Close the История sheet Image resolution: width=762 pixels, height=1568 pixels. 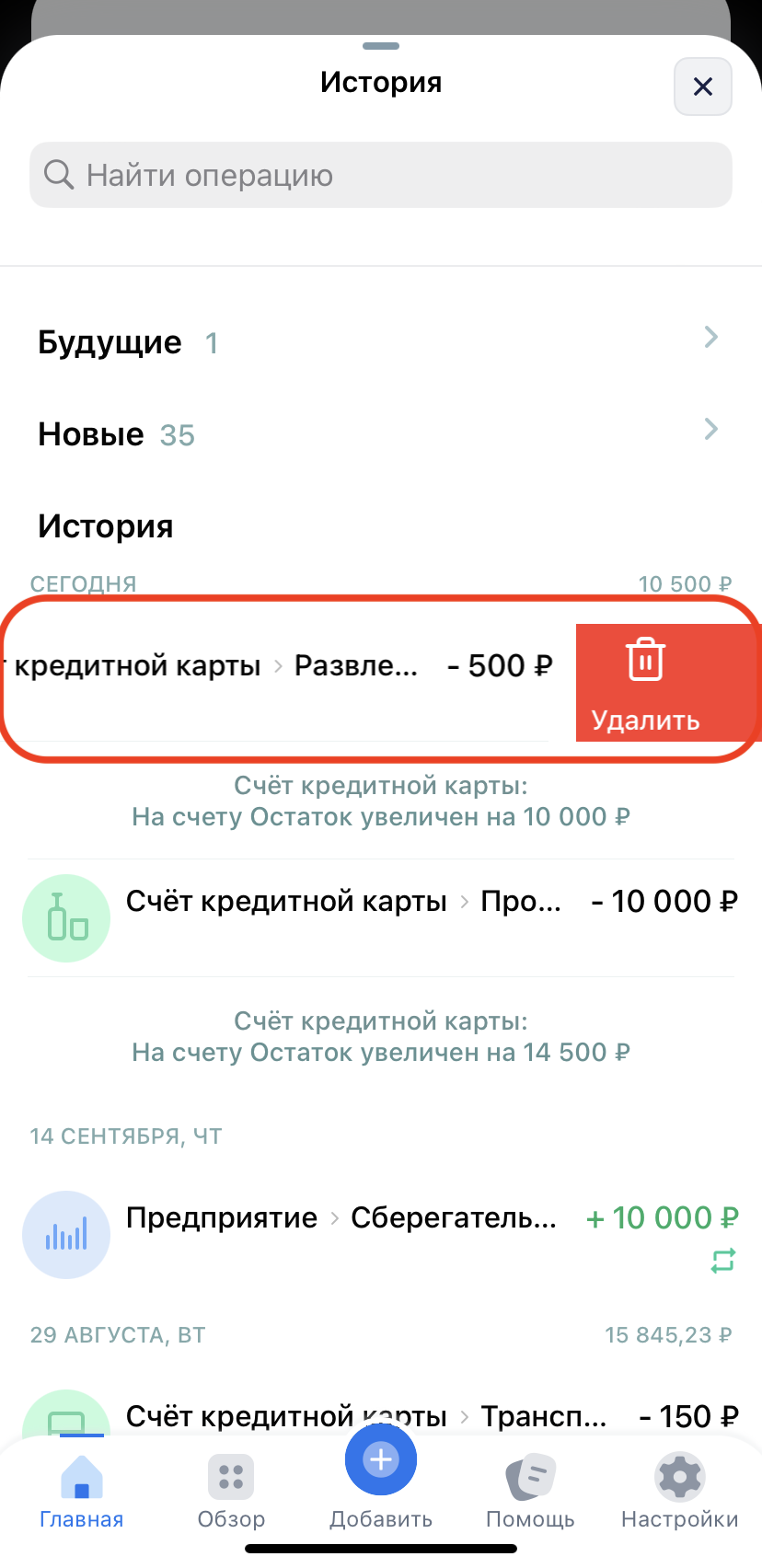click(702, 86)
